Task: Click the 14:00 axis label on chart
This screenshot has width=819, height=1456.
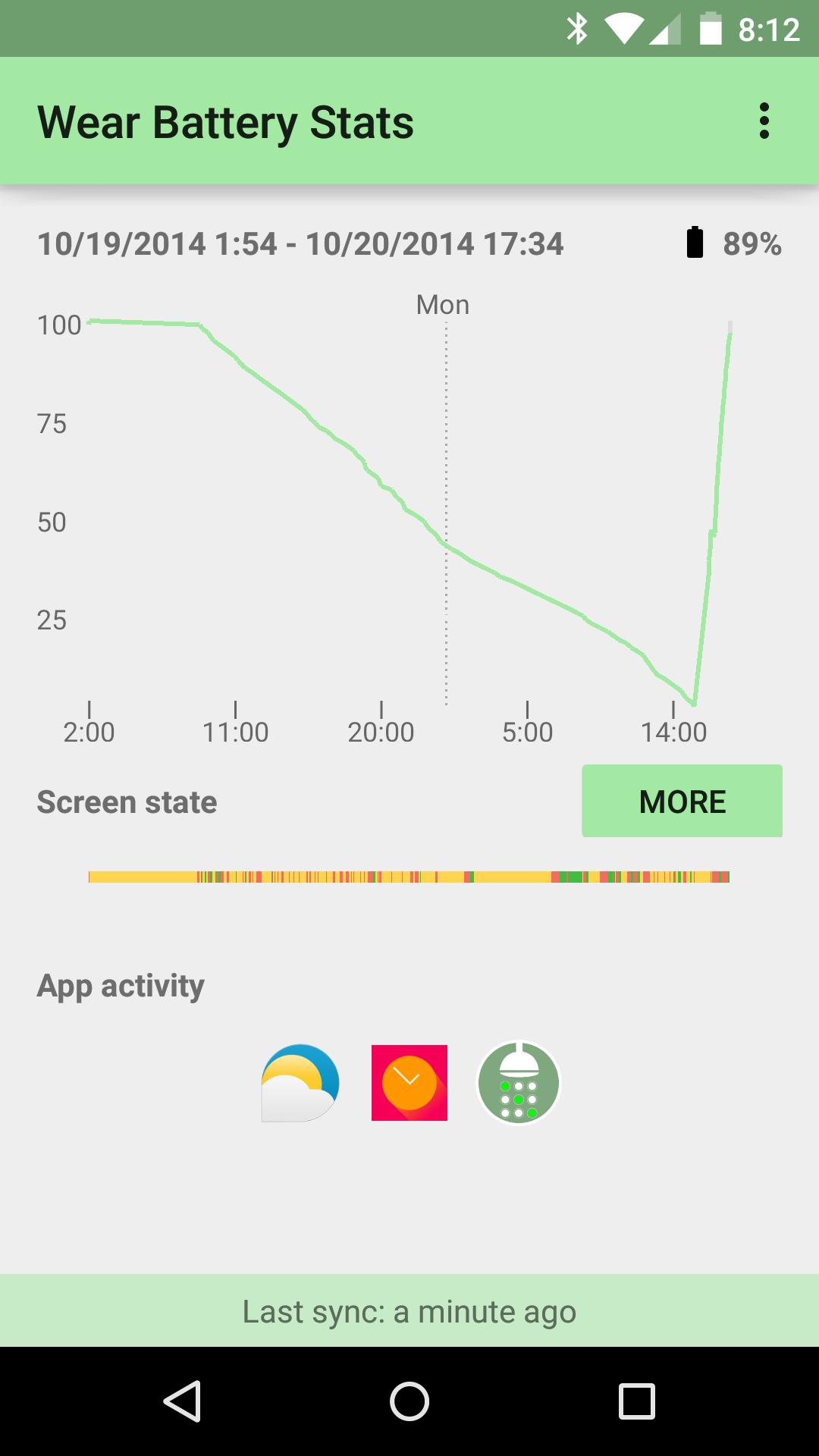Action: [x=674, y=731]
